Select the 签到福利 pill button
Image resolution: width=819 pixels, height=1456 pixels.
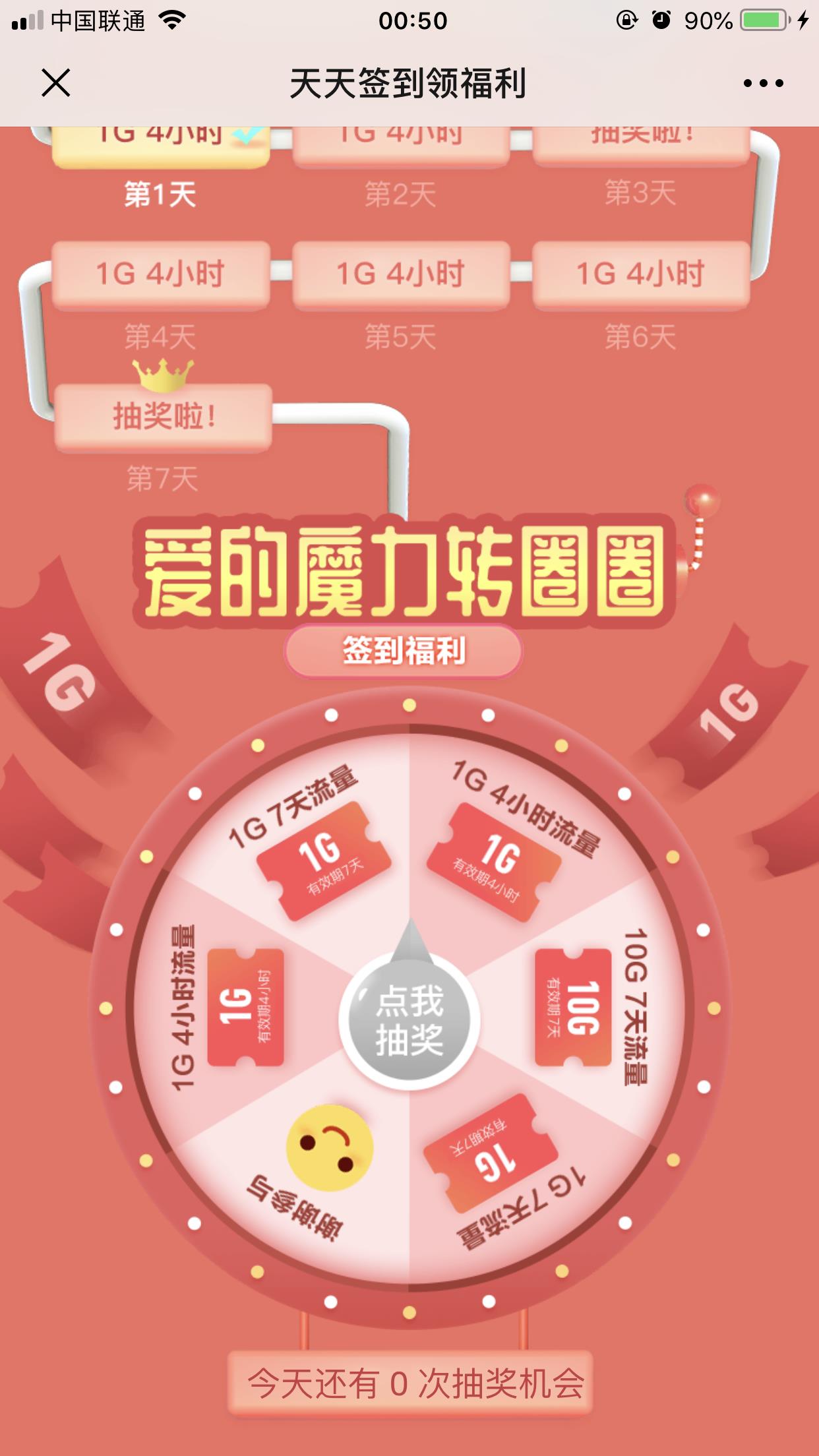(x=403, y=651)
